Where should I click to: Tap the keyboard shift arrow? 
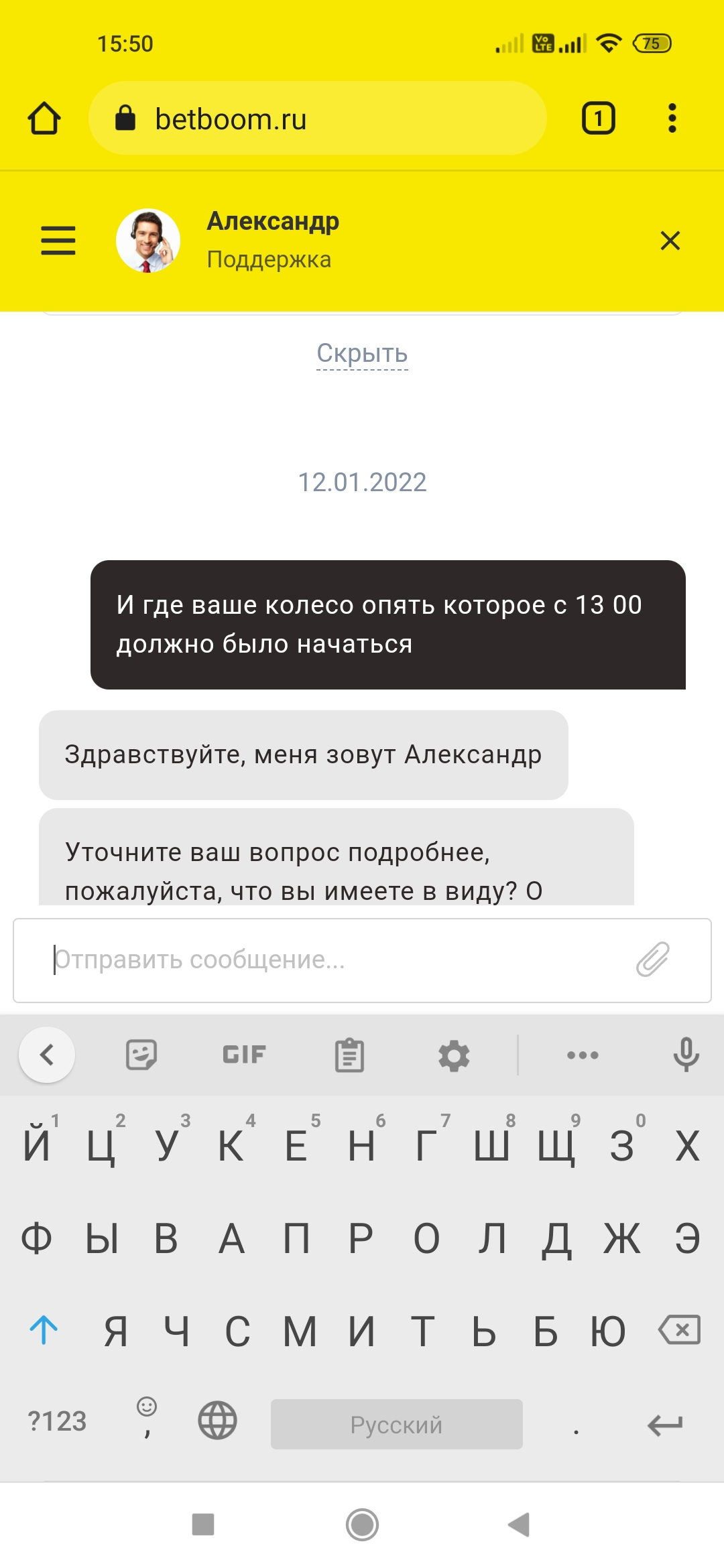point(44,1330)
